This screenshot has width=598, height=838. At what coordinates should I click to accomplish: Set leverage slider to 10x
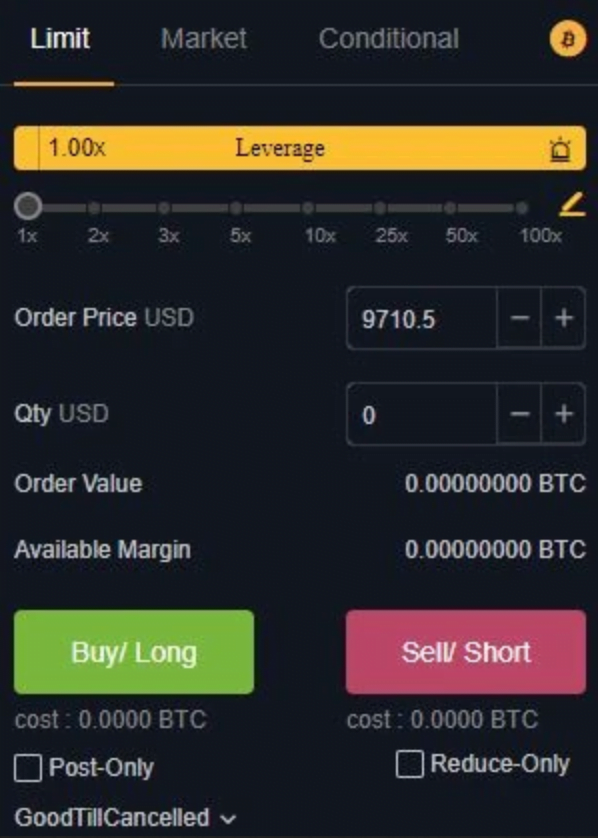[x=308, y=208]
